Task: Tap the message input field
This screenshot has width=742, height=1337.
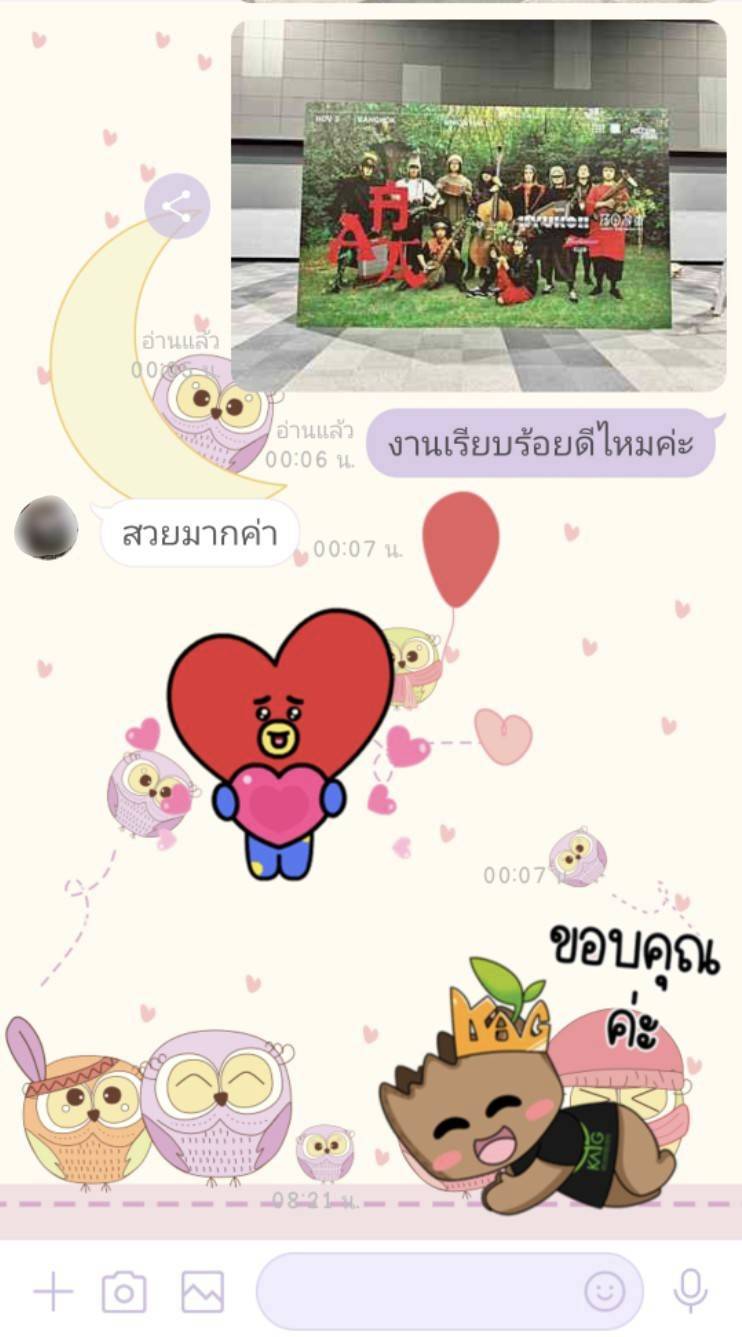Action: (420, 1292)
